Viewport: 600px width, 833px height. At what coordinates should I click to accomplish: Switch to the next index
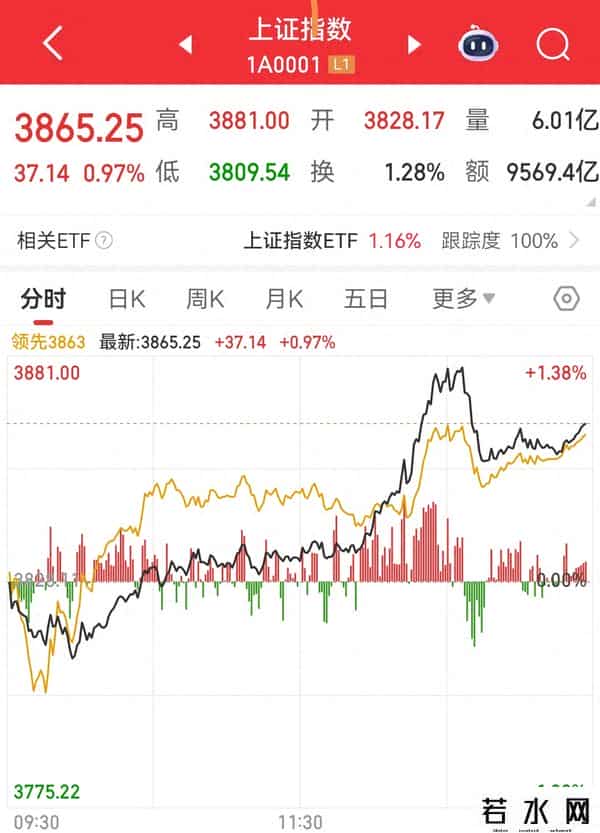(414, 44)
